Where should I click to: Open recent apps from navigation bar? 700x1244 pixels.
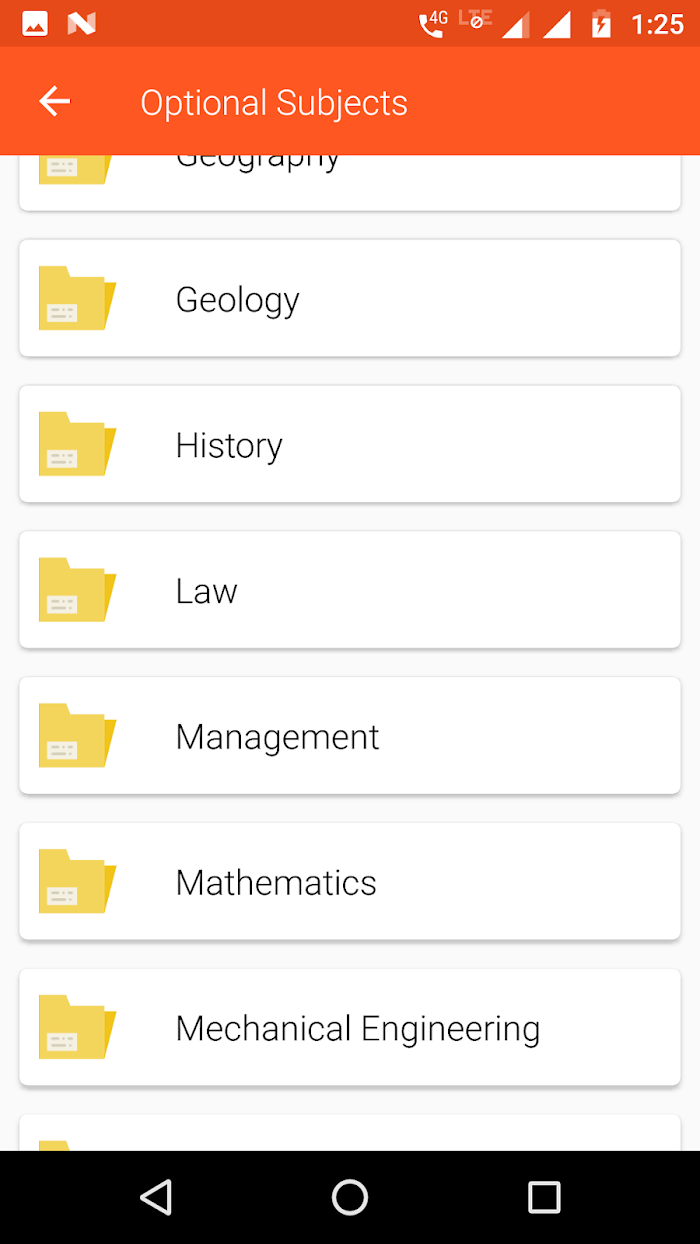[544, 1197]
